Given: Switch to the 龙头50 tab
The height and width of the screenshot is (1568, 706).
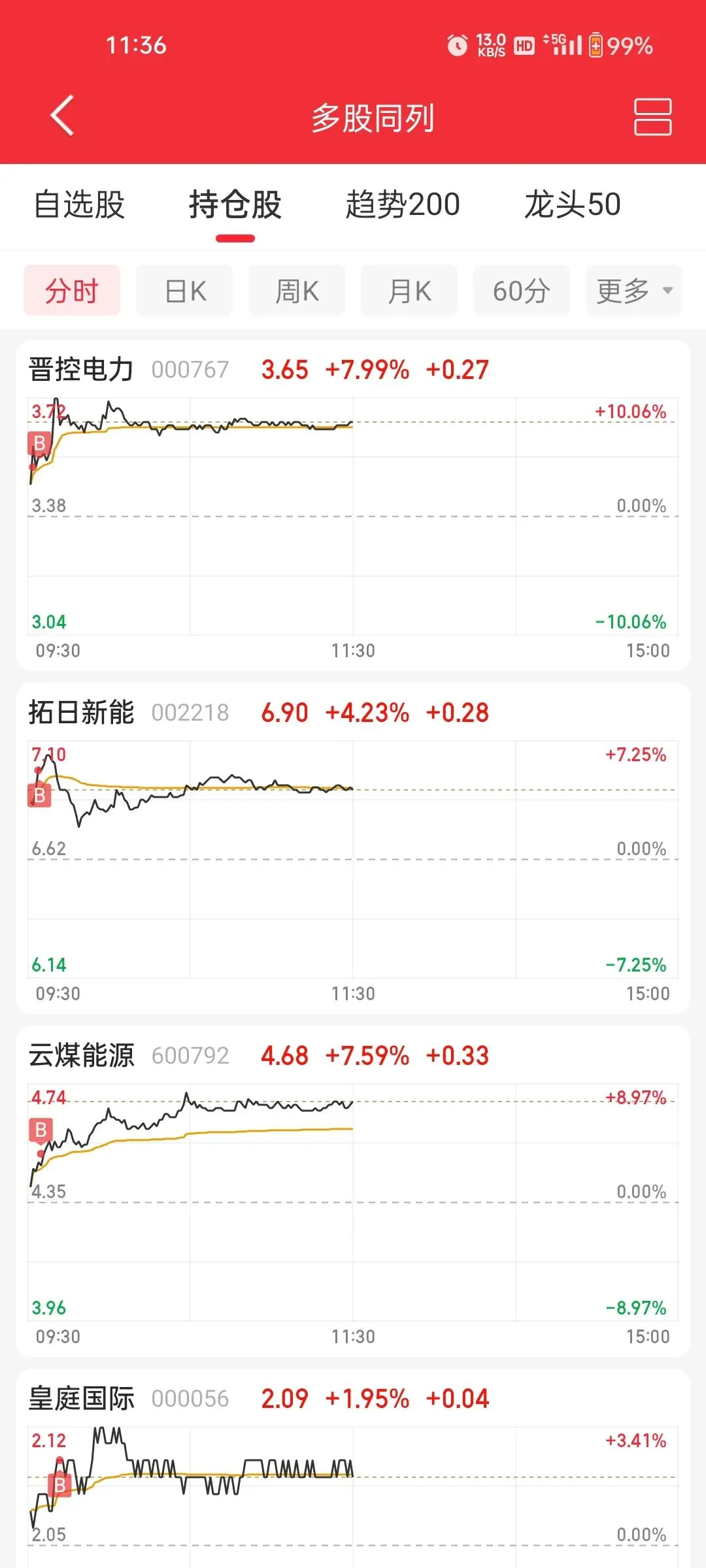Looking at the screenshot, I should click(x=572, y=204).
